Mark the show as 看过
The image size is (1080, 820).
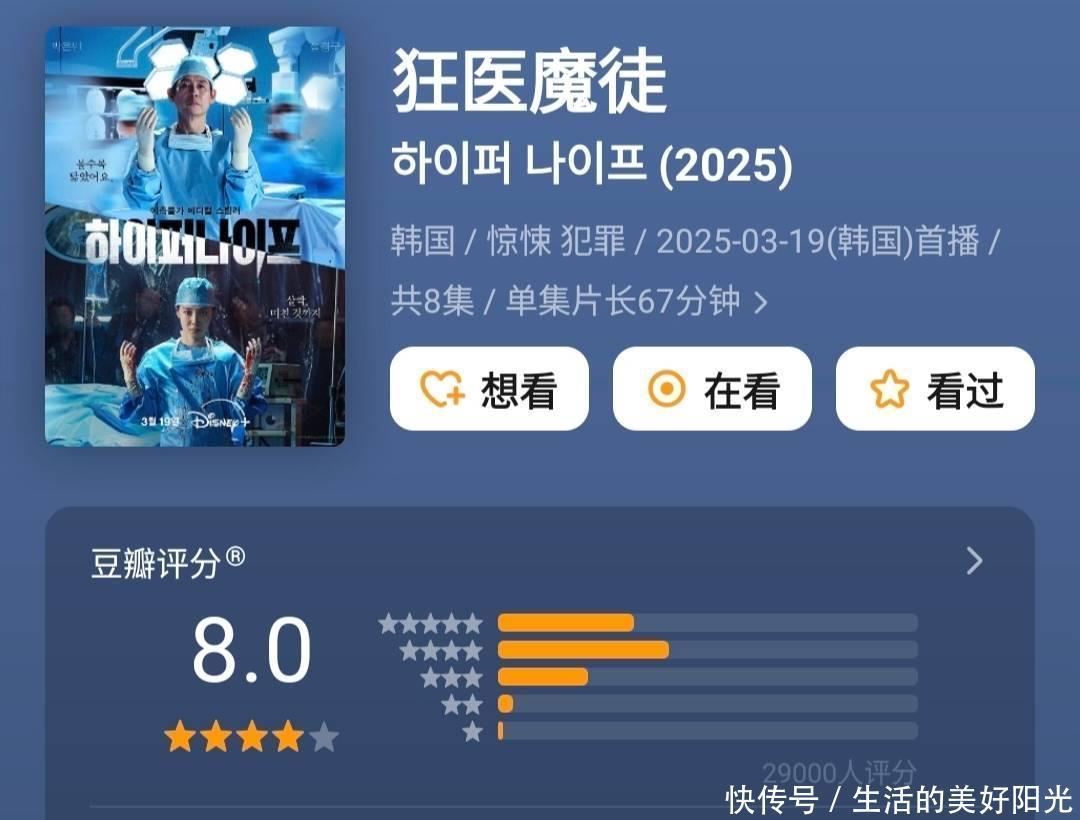[x=935, y=389]
